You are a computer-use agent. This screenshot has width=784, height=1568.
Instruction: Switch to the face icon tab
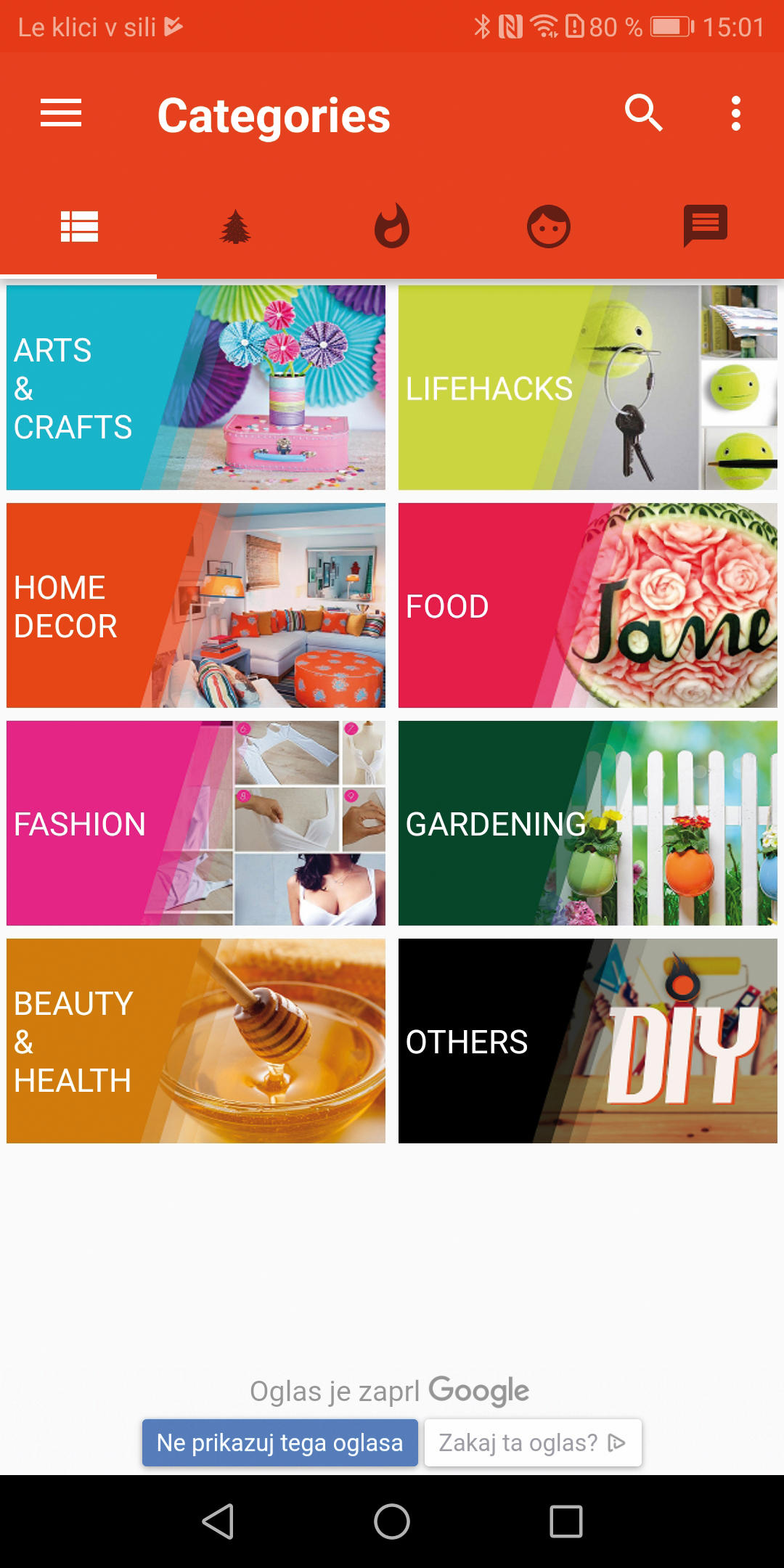coord(549,226)
